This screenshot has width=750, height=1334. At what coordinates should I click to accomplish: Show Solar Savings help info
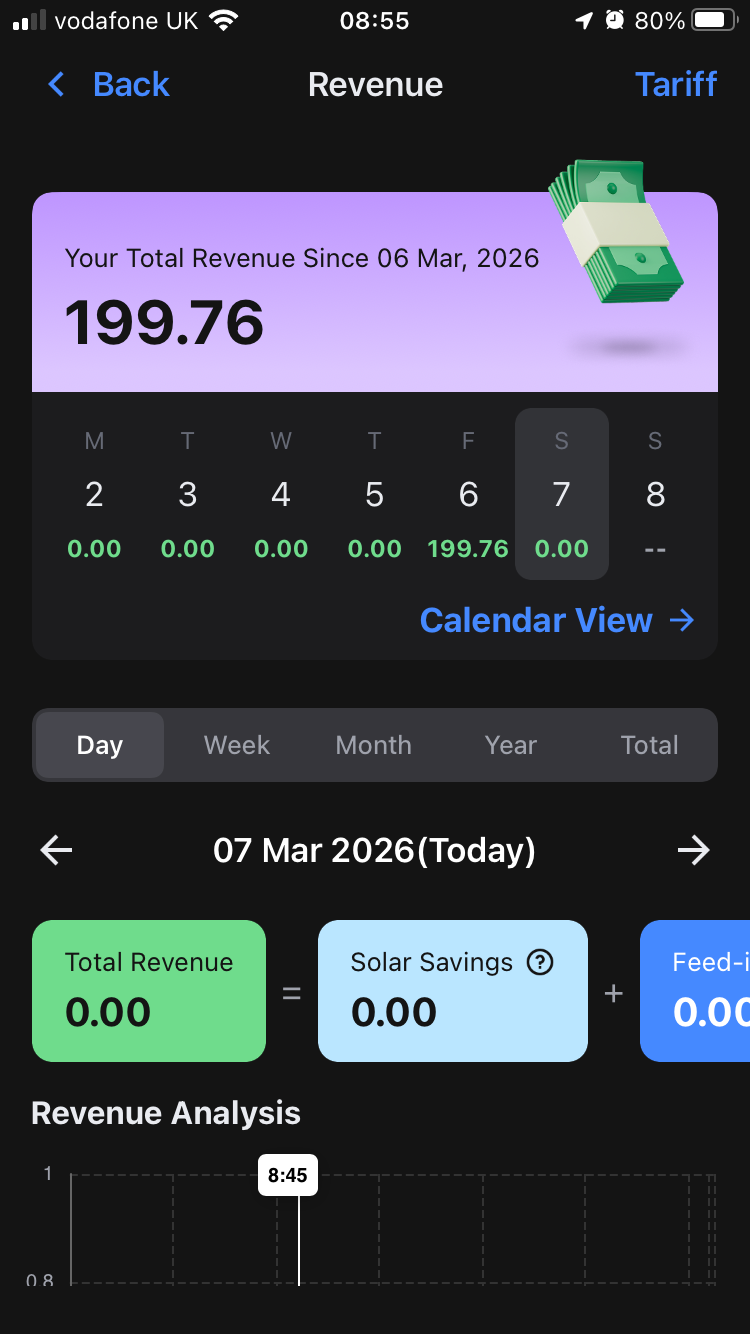coord(540,963)
